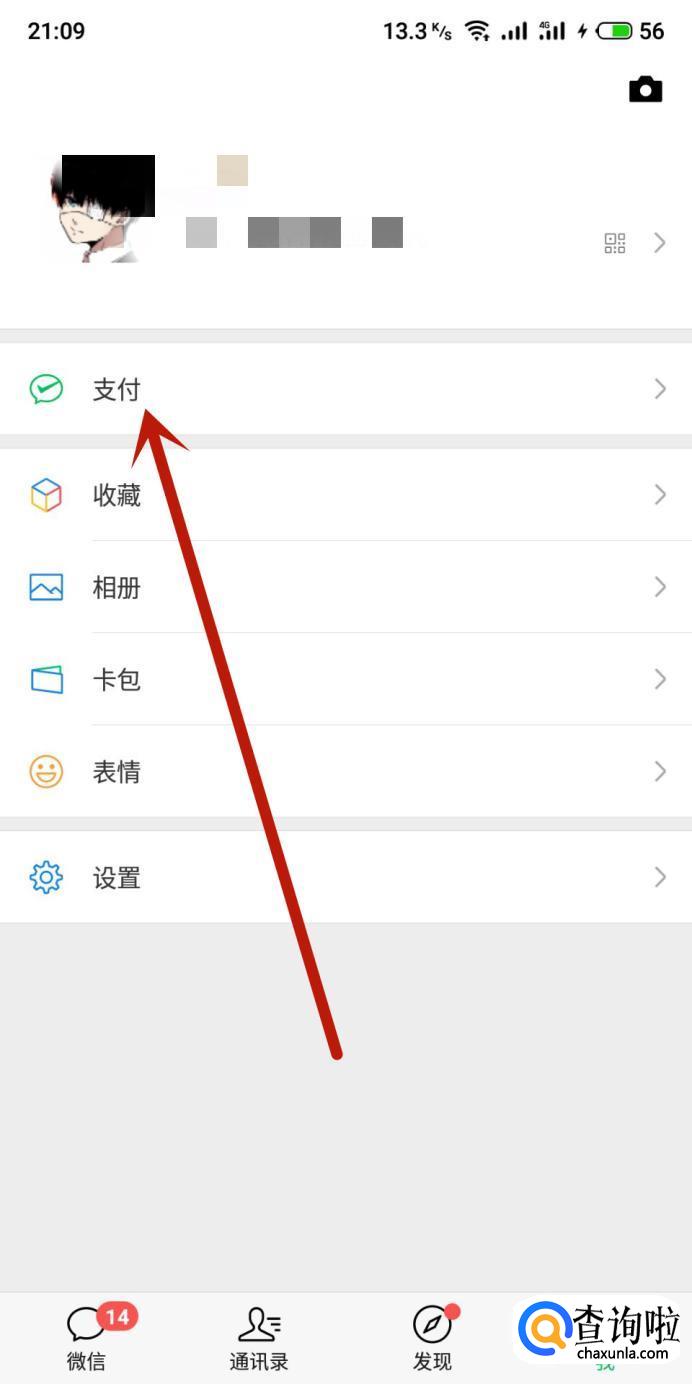Screen dimensions: 692x1384
Task: Switch to the 微信 chats tab
Action: pyautogui.click(x=86, y=1337)
